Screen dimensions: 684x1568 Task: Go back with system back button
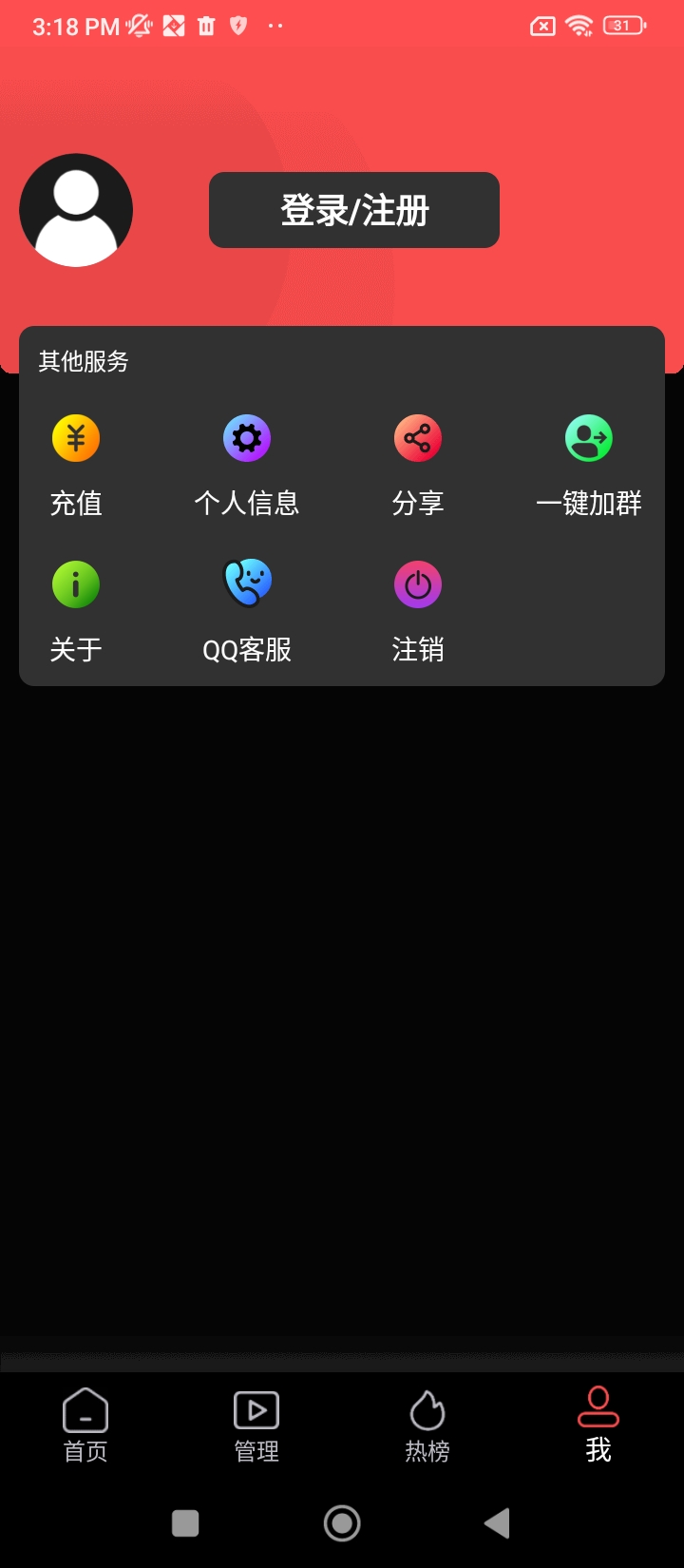[x=497, y=1523]
